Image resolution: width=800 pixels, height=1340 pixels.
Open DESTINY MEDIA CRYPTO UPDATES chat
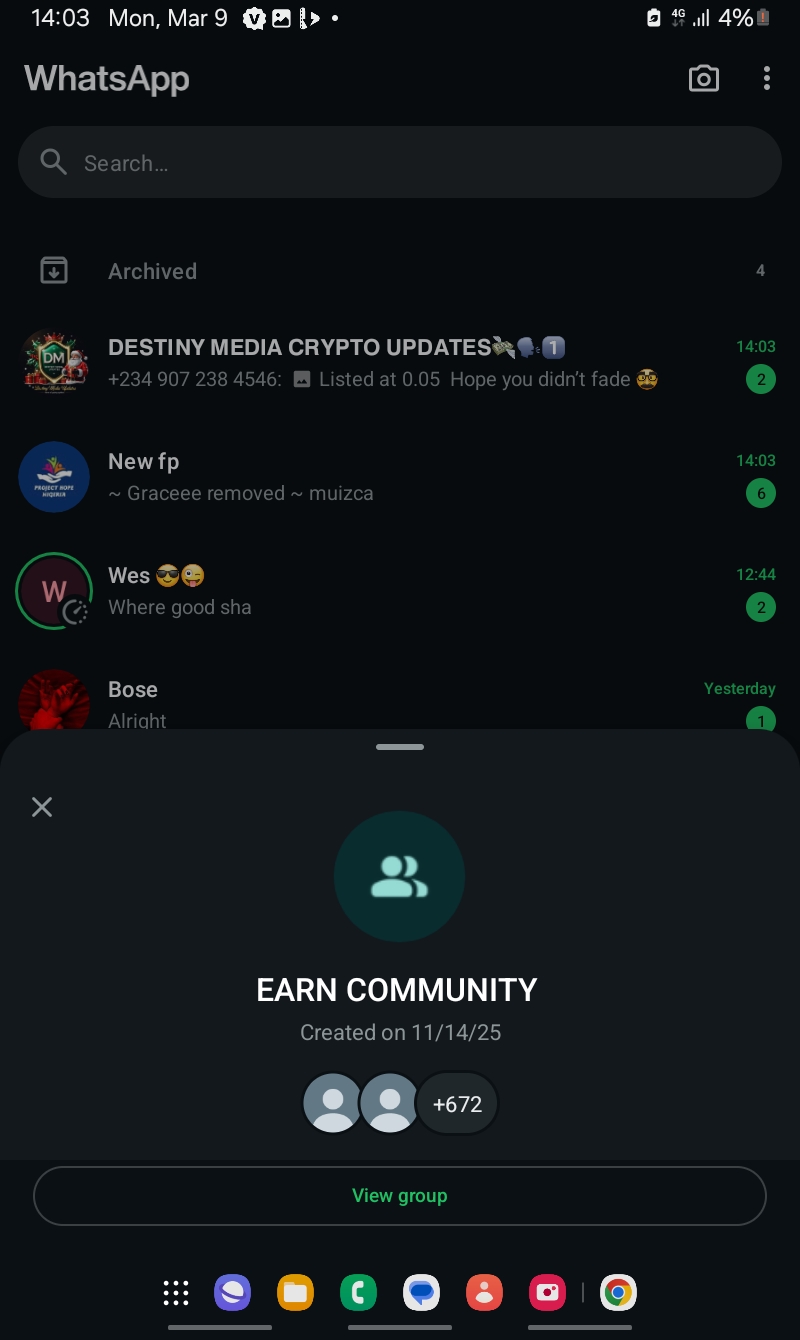[400, 362]
